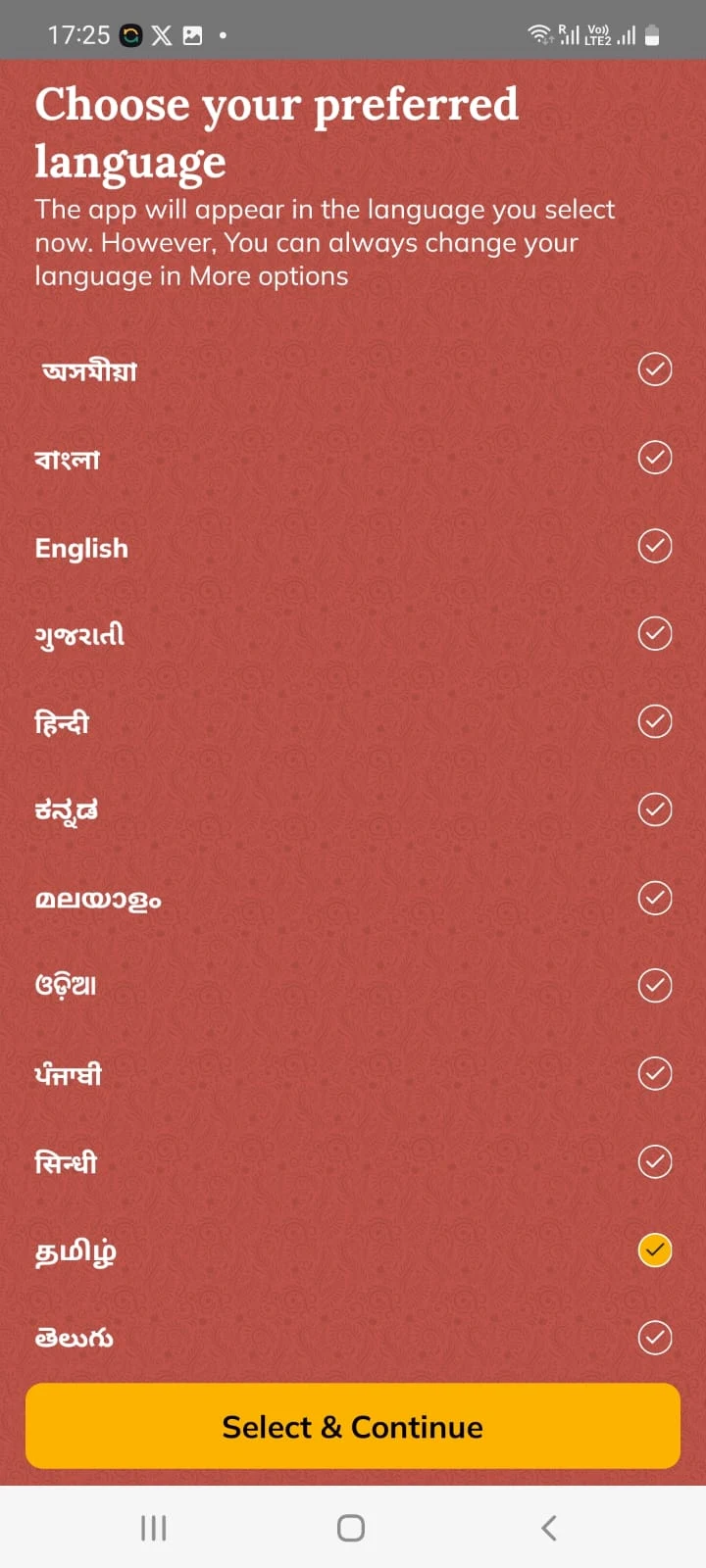Select the checkmark beside हिन्दी

[654, 721]
